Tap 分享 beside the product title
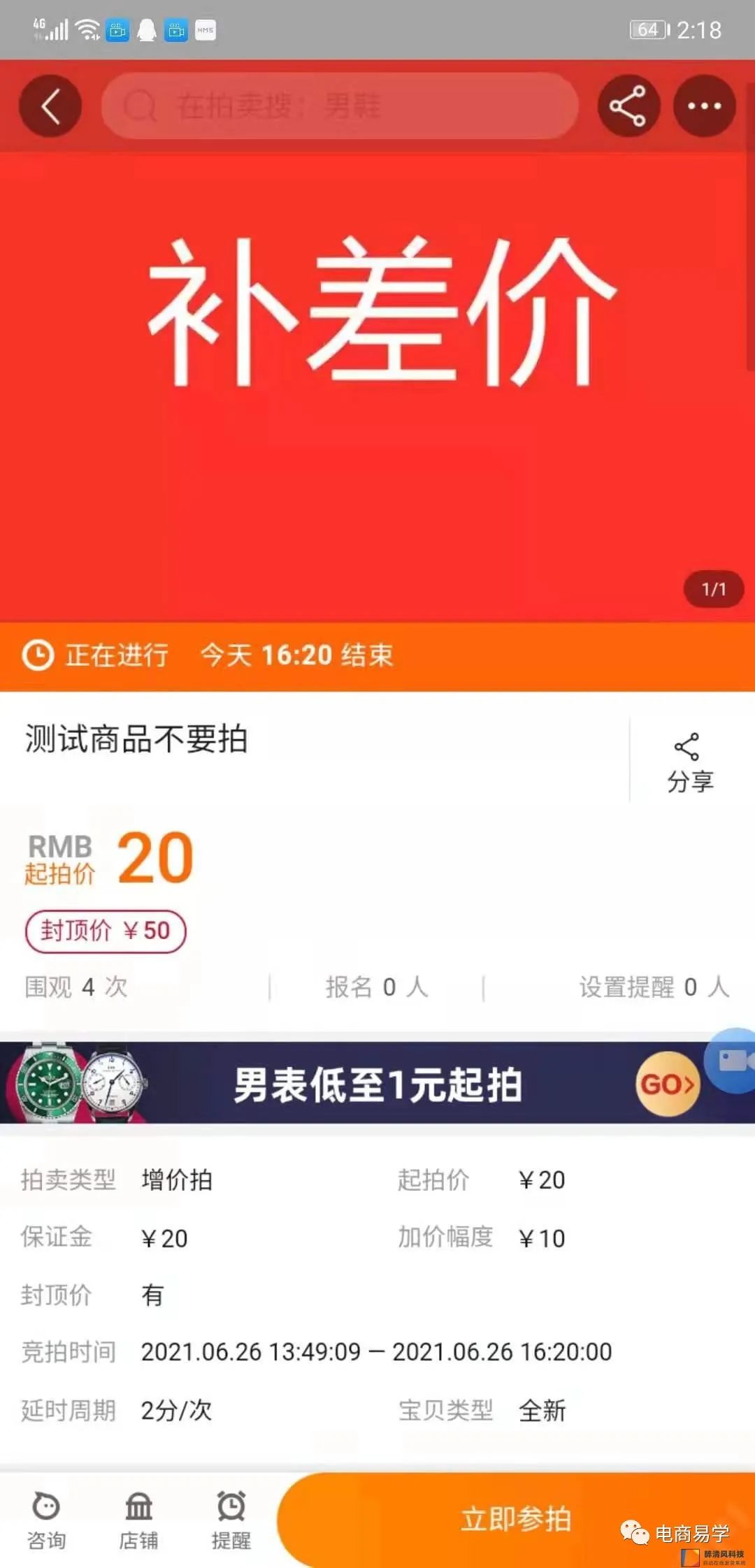The width and height of the screenshot is (755, 1568). (689, 763)
